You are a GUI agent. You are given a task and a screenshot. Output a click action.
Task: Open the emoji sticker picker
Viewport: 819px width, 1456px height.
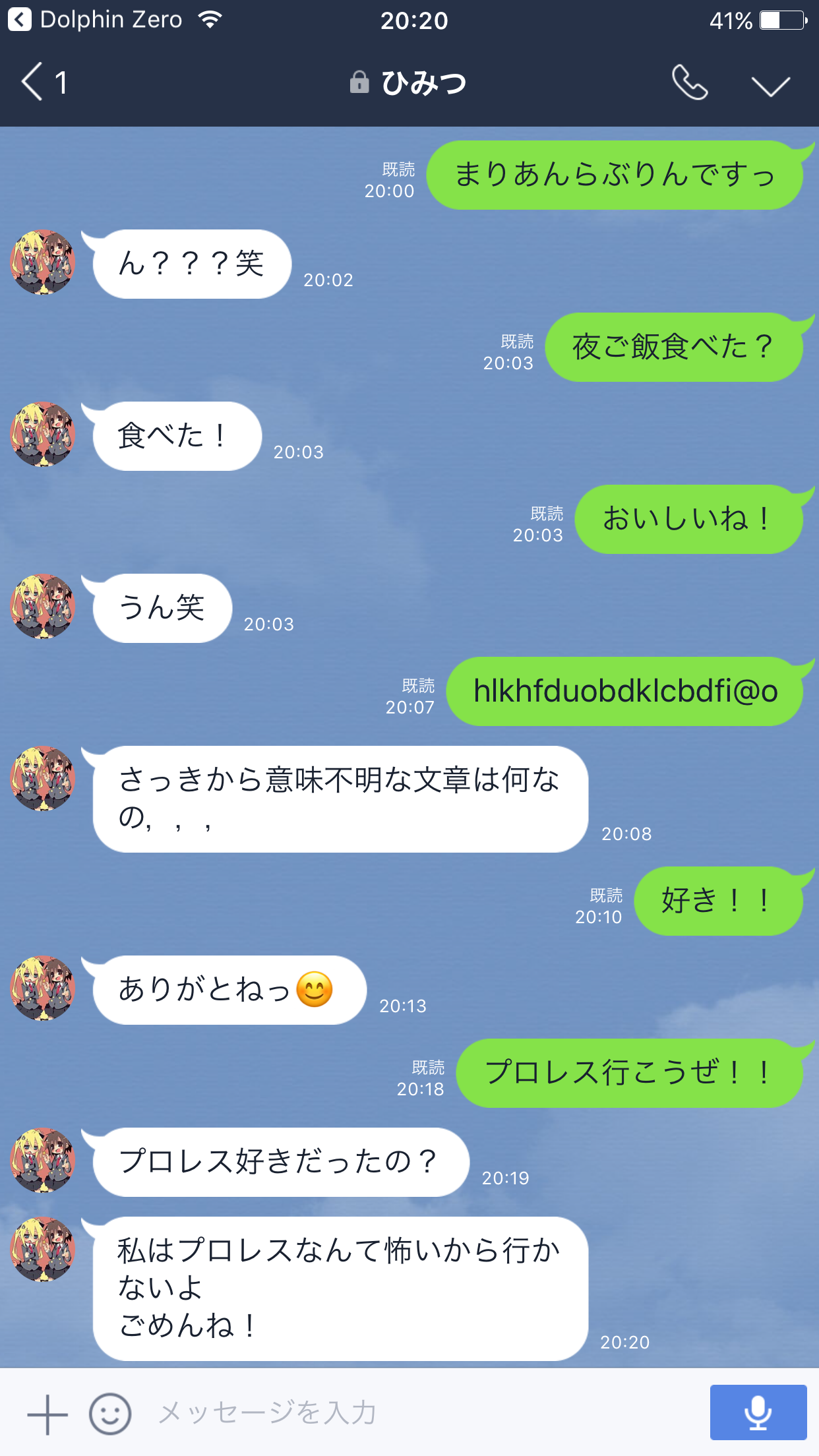pyautogui.click(x=110, y=1414)
